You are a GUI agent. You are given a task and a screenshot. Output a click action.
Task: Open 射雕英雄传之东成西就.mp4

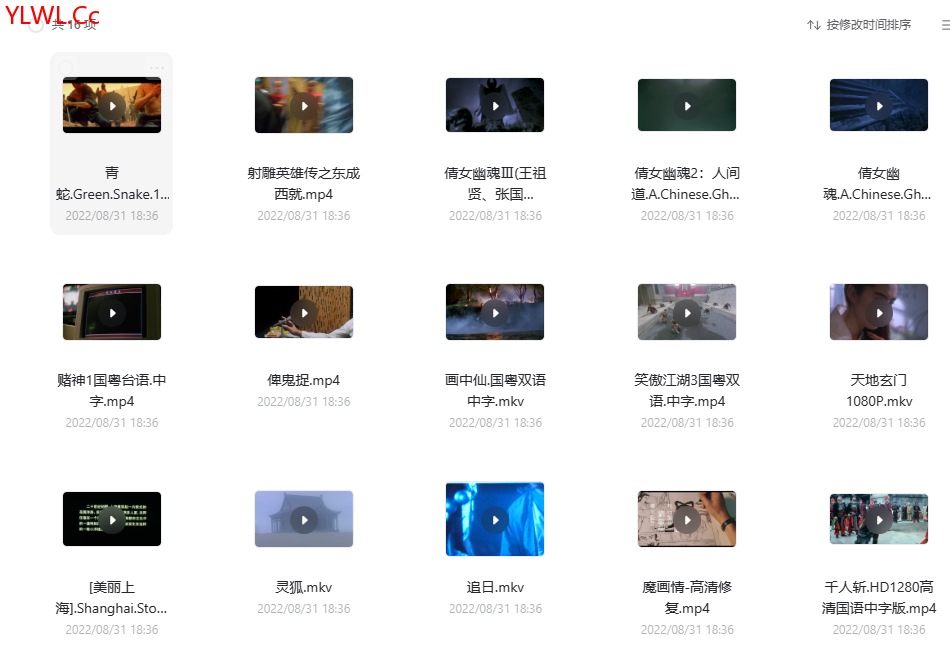304,105
